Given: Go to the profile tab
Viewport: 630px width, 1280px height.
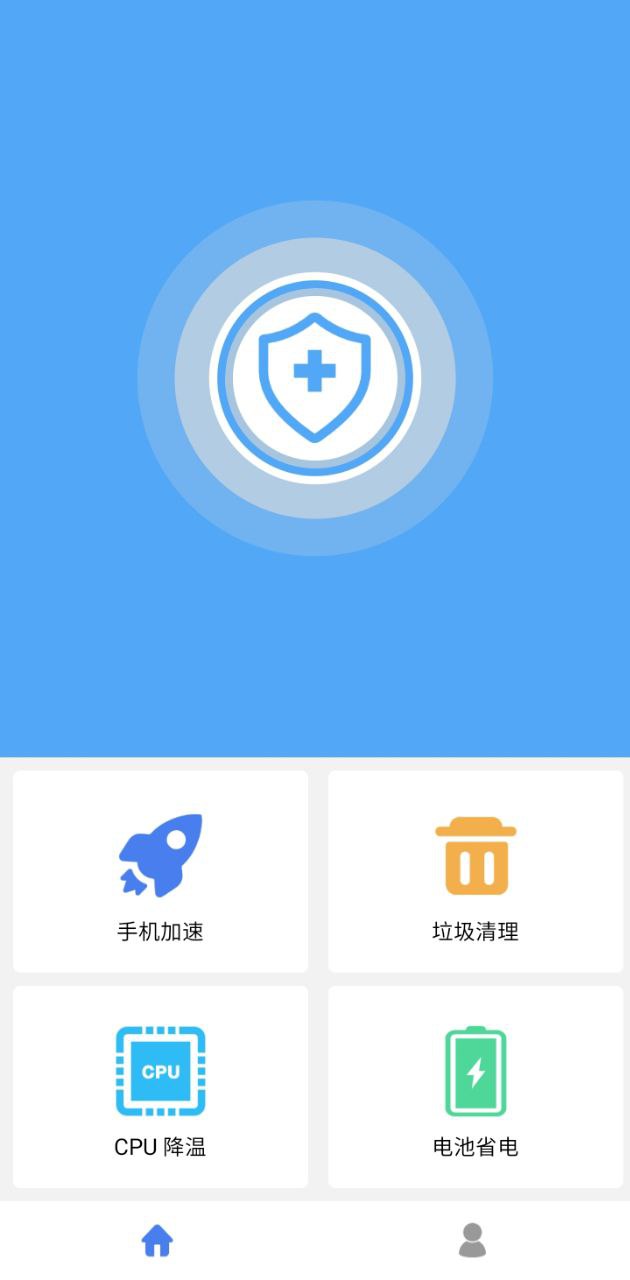Looking at the screenshot, I should coord(472,1240).
